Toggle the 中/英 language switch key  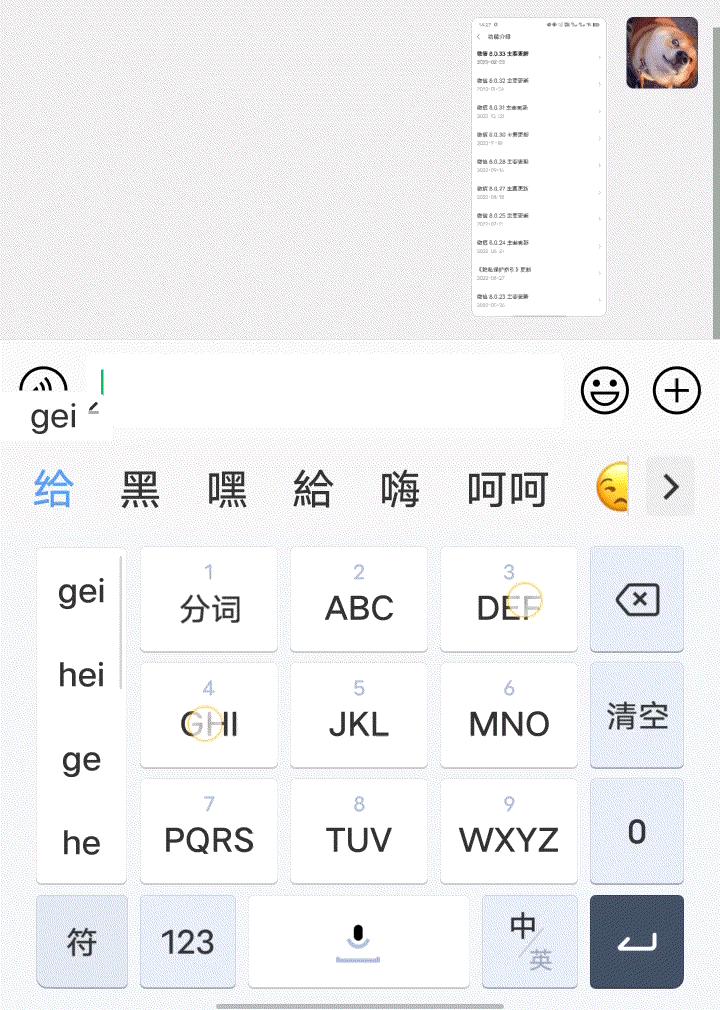[x=529, y=941]
